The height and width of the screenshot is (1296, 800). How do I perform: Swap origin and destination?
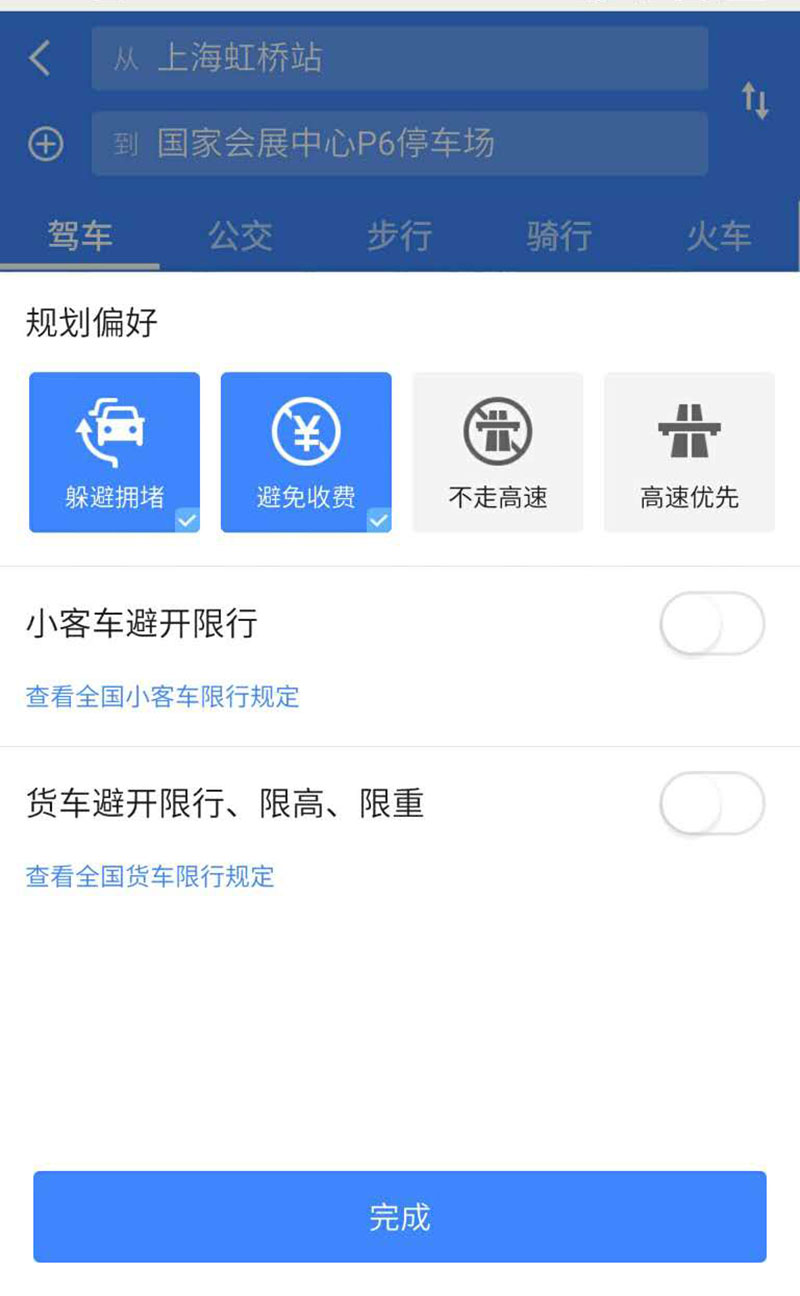(755, 101)
